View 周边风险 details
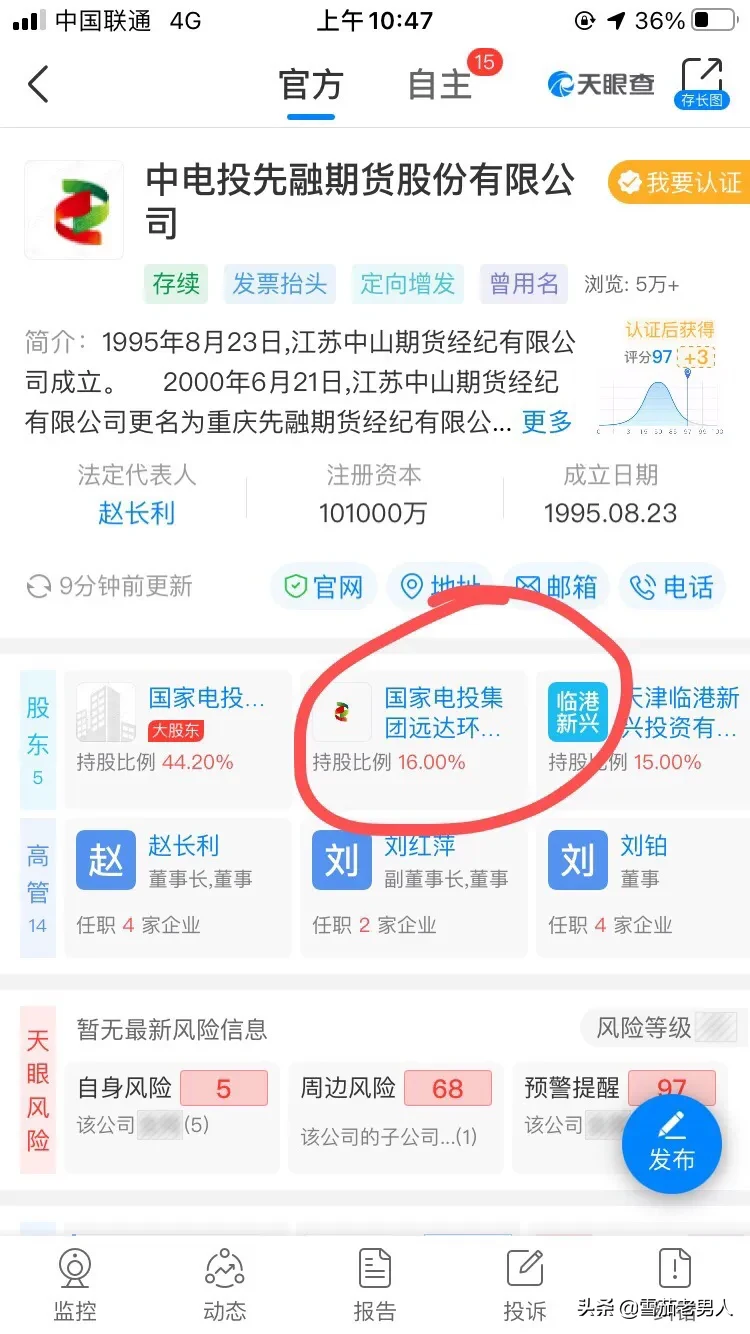750x1334 pixels. tap(395, 1108)
